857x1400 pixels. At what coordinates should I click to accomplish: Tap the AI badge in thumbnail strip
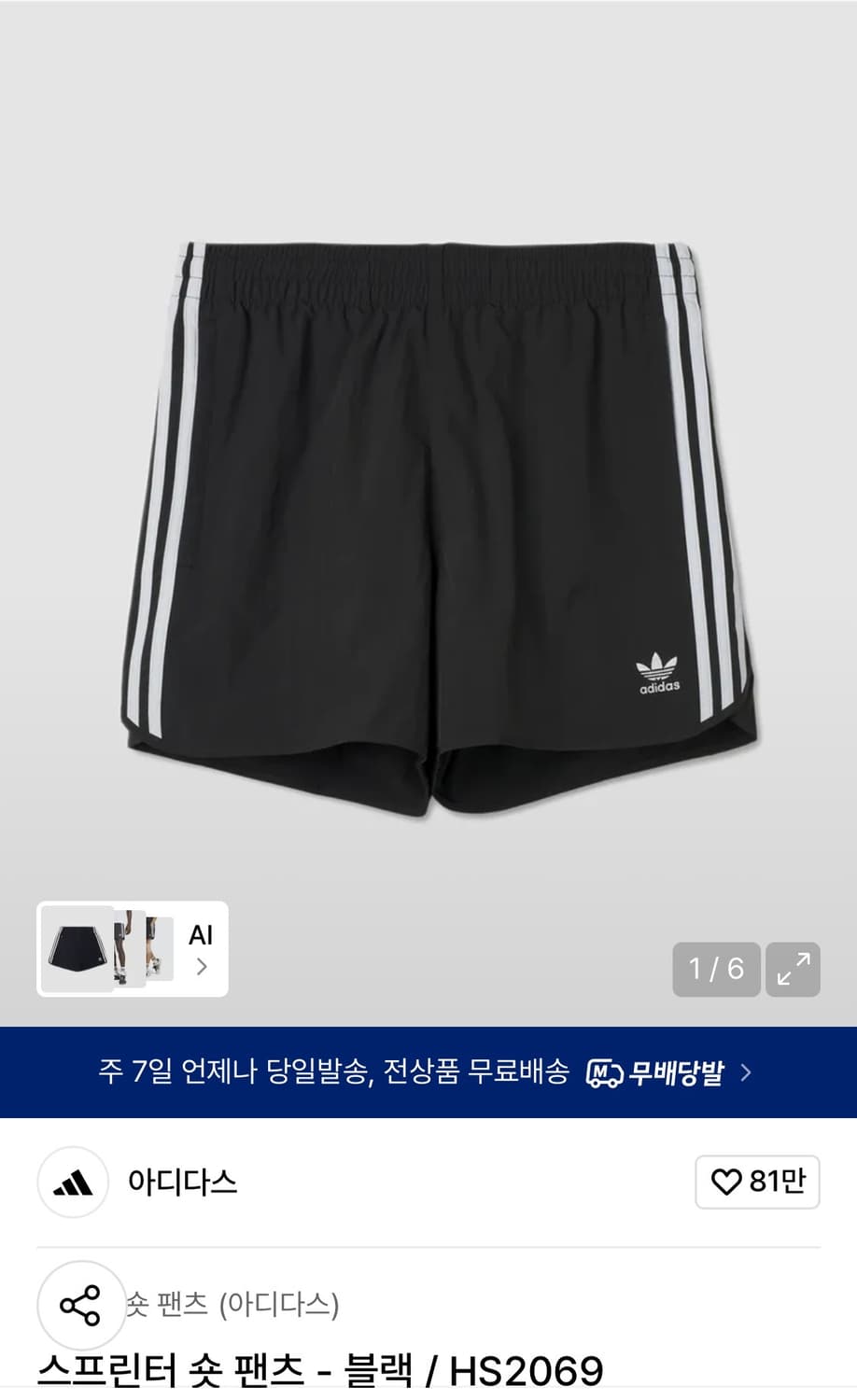coord(199,937)
